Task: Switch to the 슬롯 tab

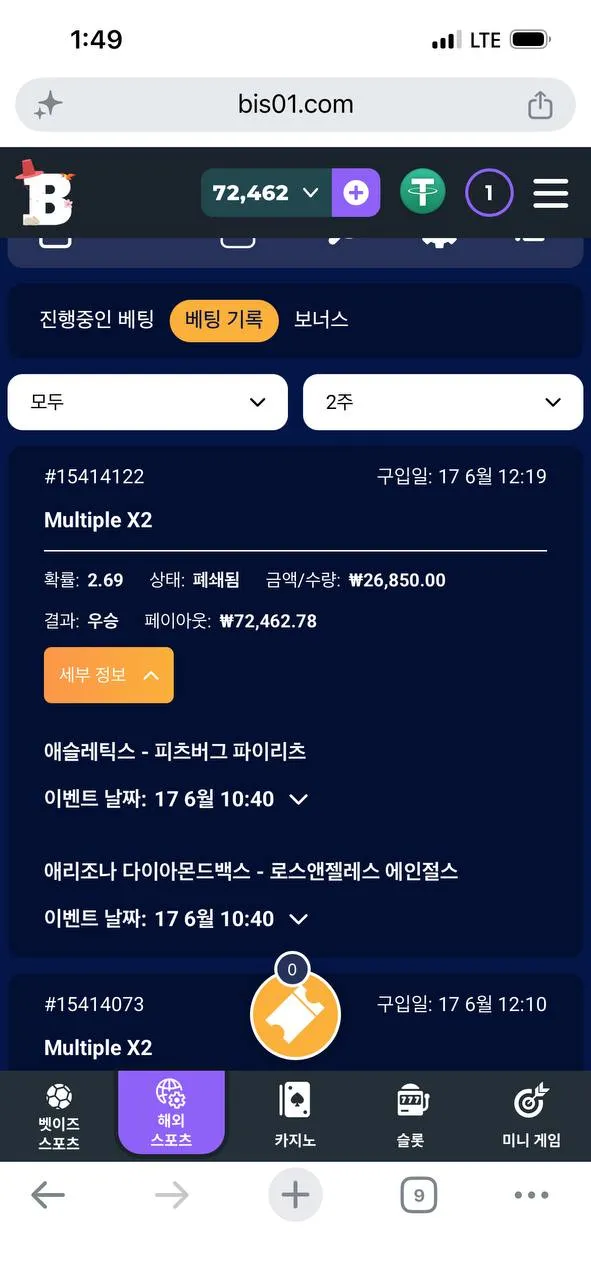Action: 411,1116
